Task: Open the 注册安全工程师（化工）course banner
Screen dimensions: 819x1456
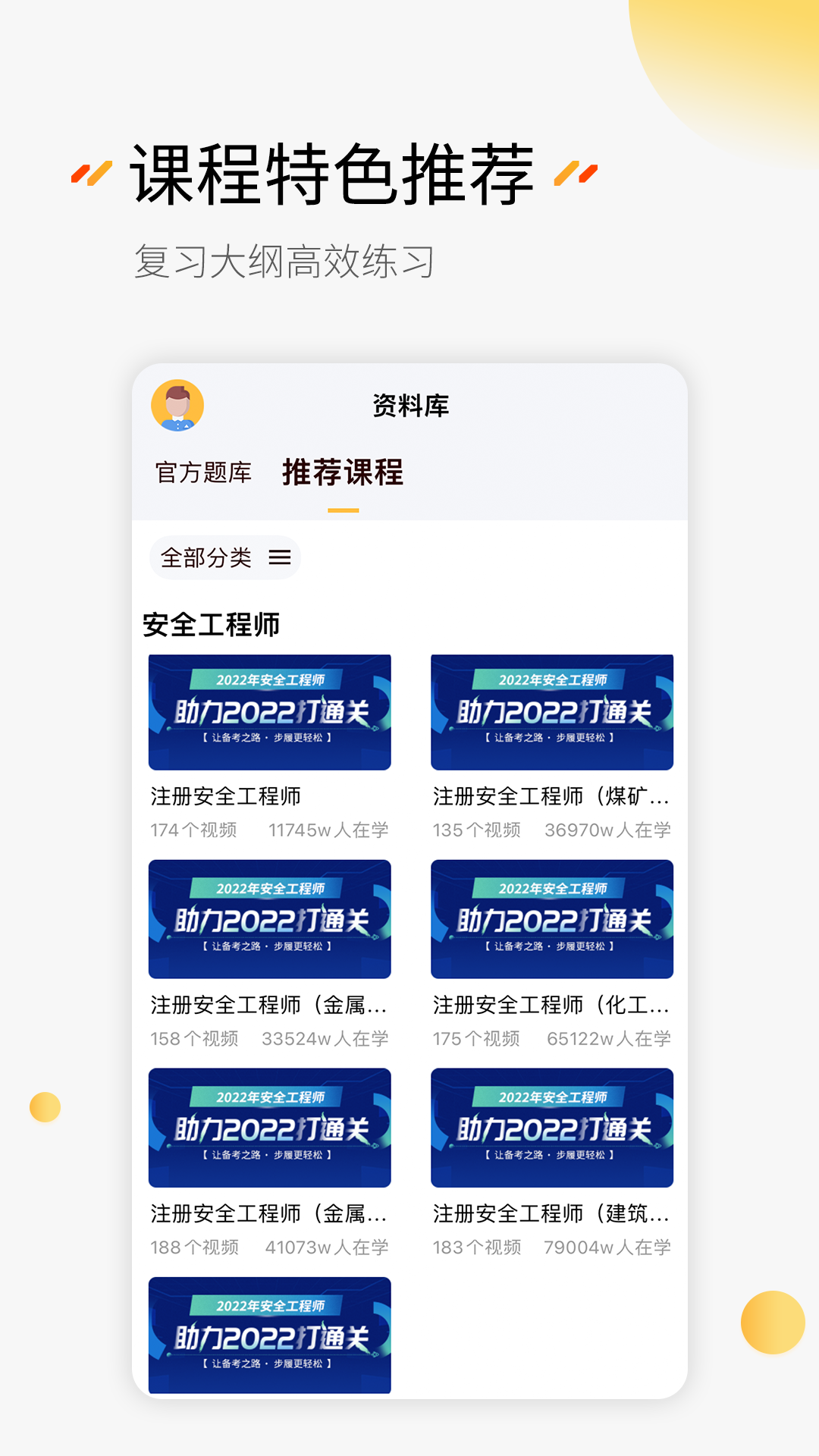Action: 551,920
